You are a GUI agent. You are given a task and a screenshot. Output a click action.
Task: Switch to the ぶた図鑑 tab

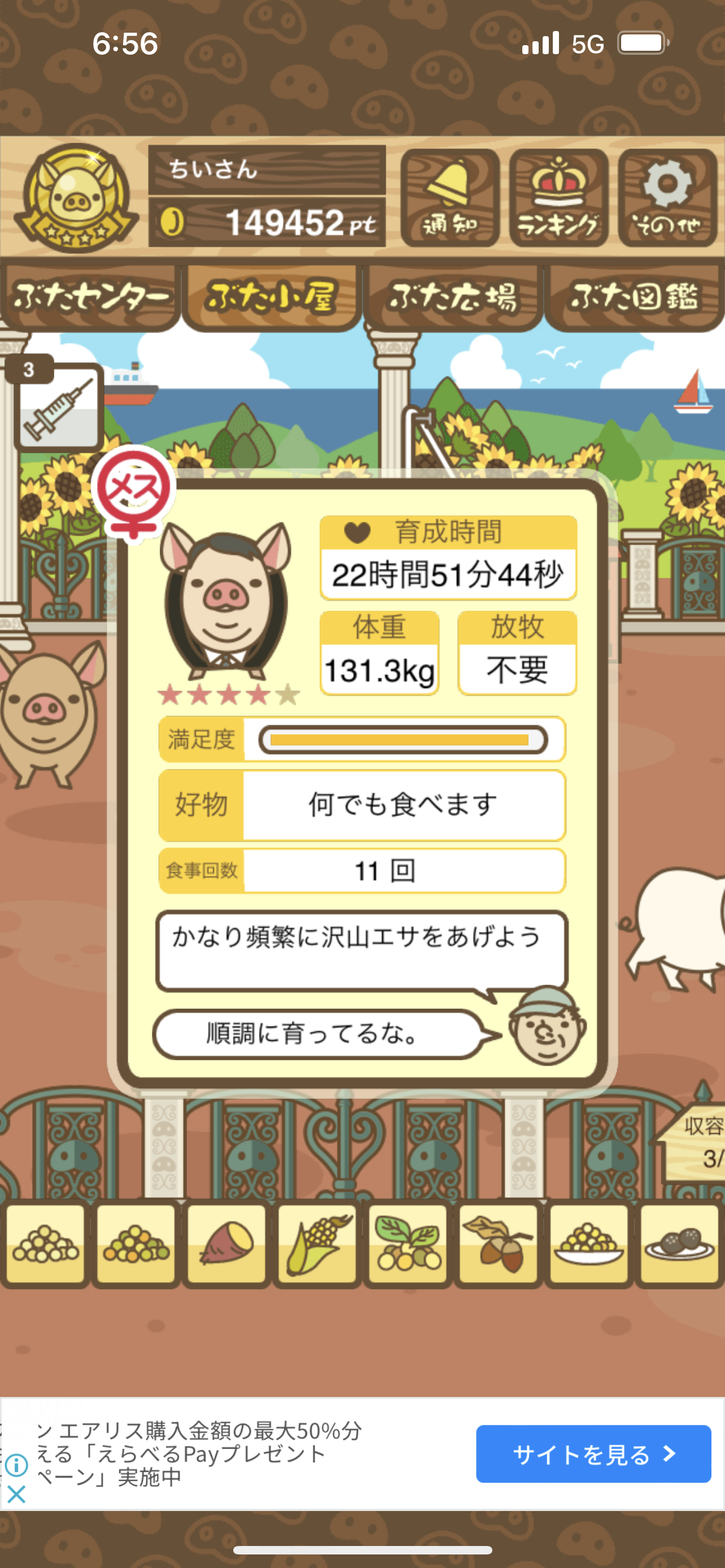point(634,297)
